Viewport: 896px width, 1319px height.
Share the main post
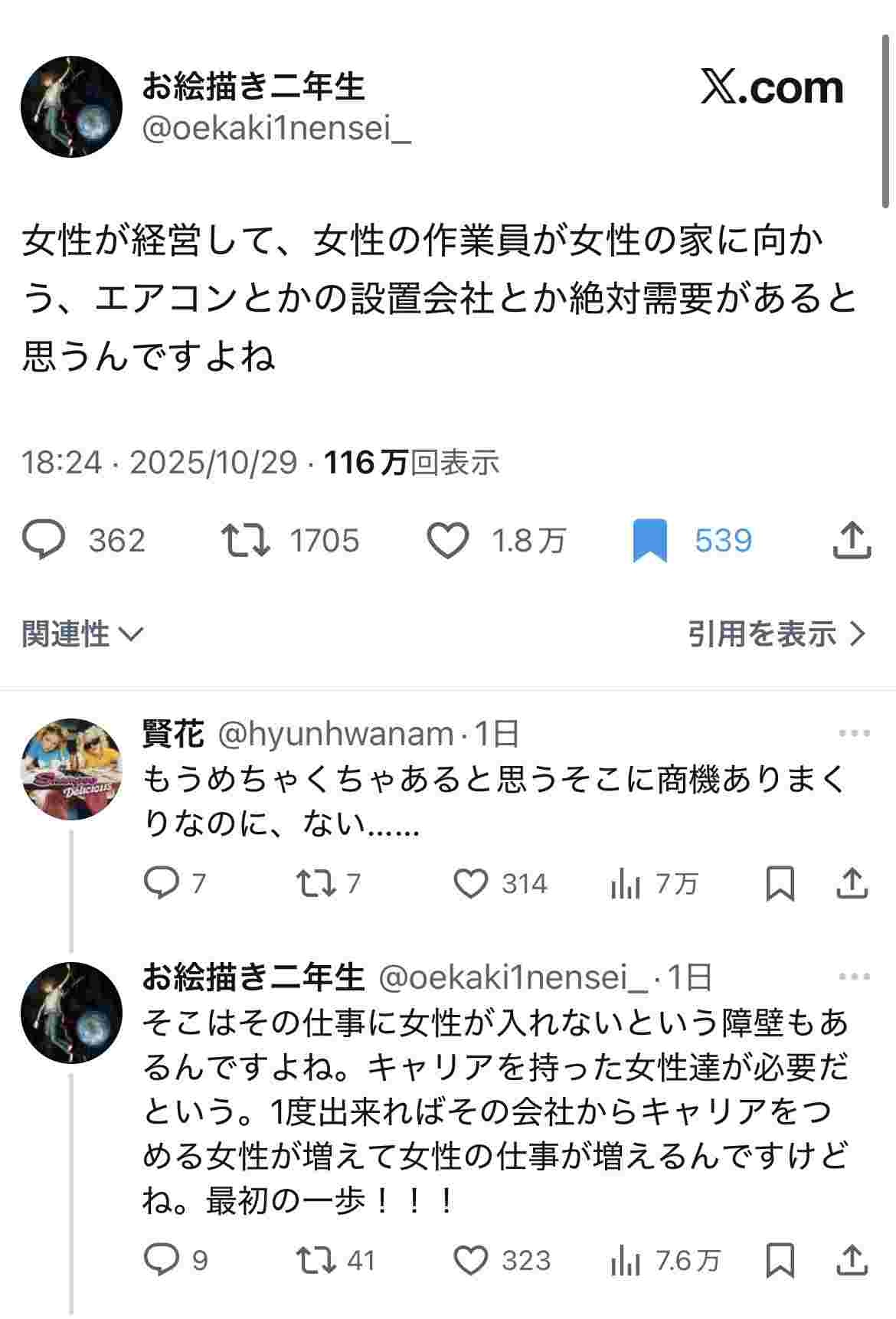coord(851,540)
